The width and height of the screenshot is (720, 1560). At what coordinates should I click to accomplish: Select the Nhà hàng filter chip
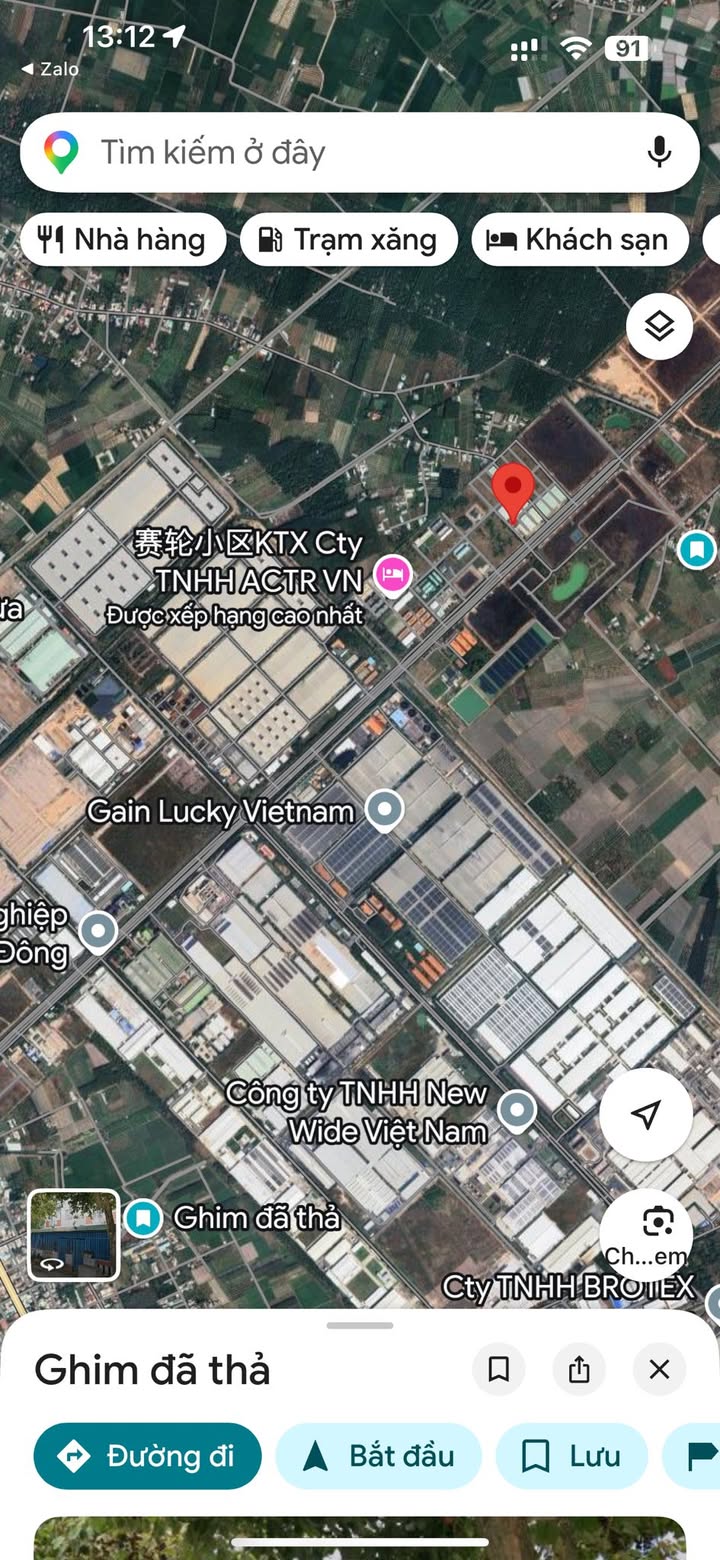pos(123,240)
